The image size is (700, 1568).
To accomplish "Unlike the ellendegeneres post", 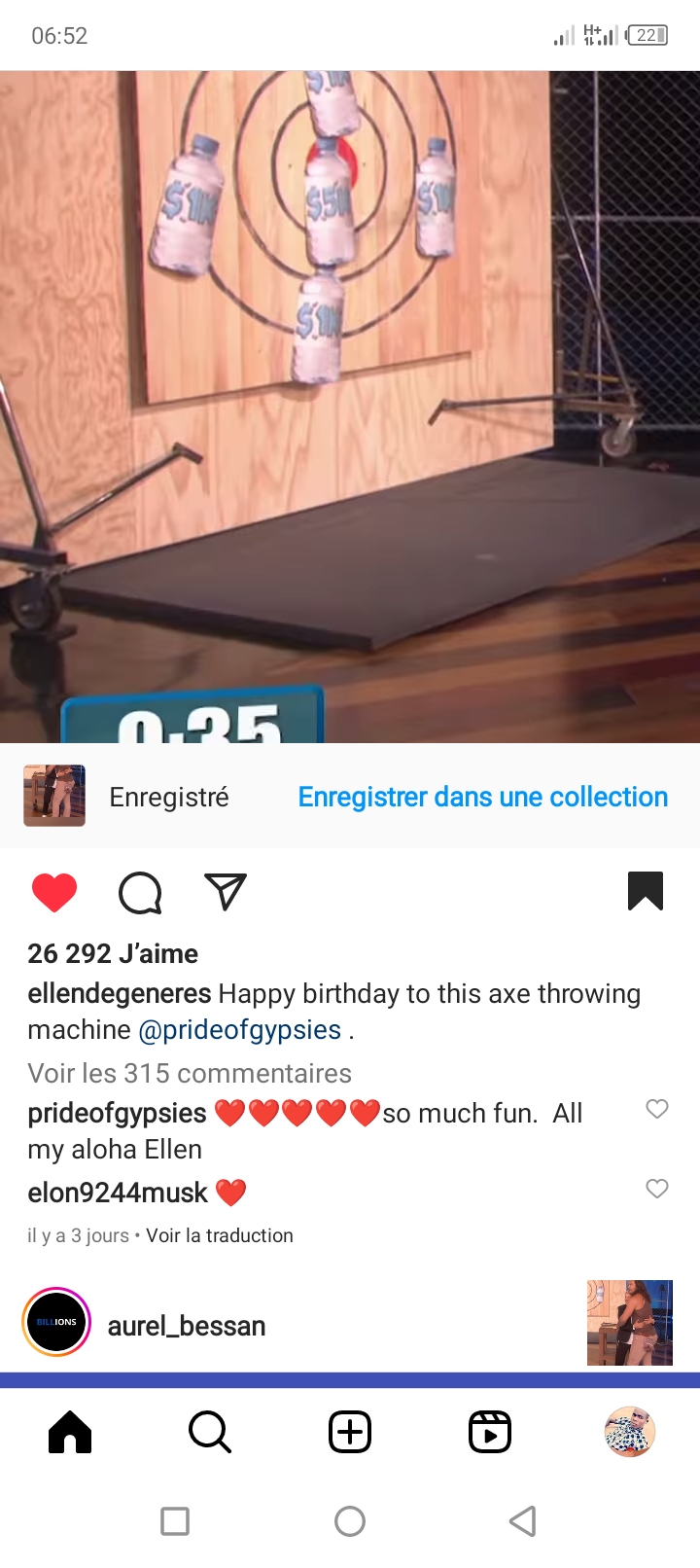I will [x=54, y=892].
